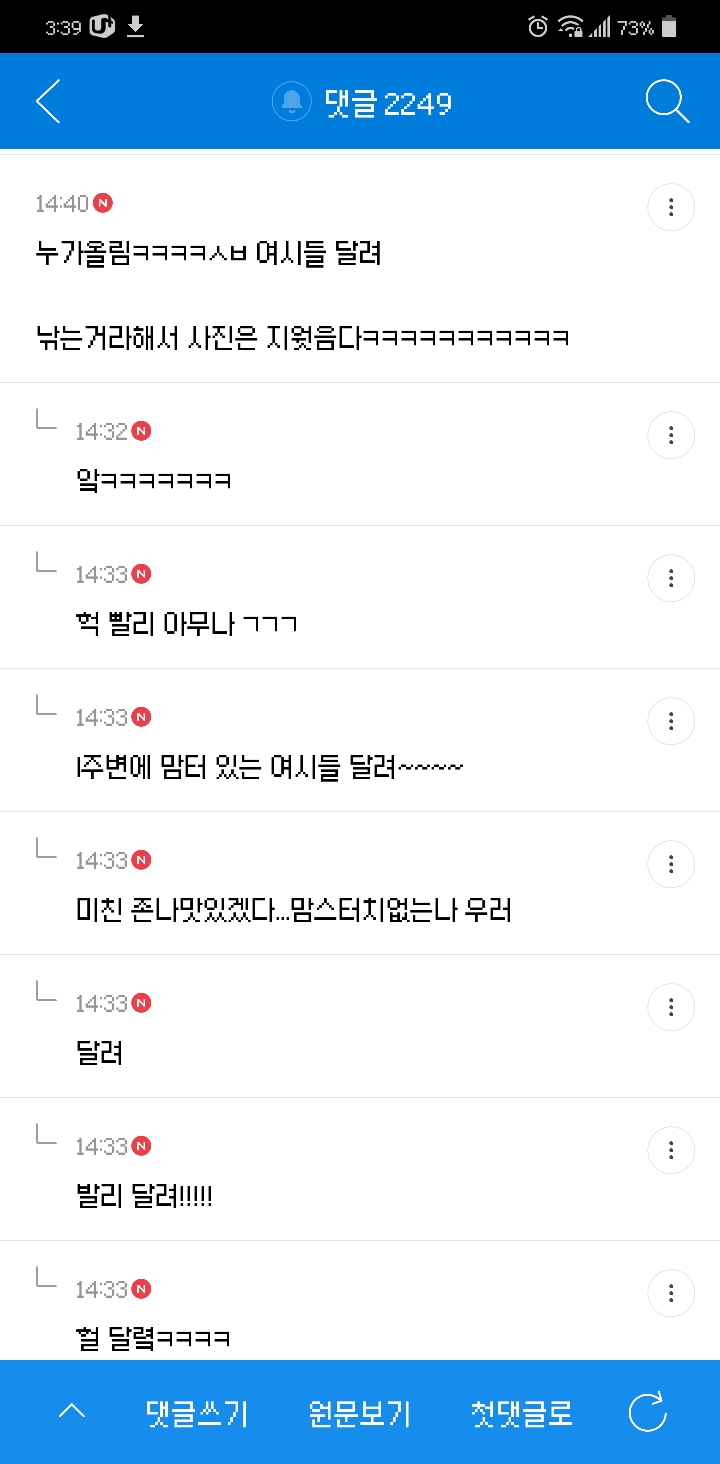Open options for the '맘터 있는 여시들' reply
Viewport: 720px width, 1464px height.
pyautogui.click(x=671, y=721)
